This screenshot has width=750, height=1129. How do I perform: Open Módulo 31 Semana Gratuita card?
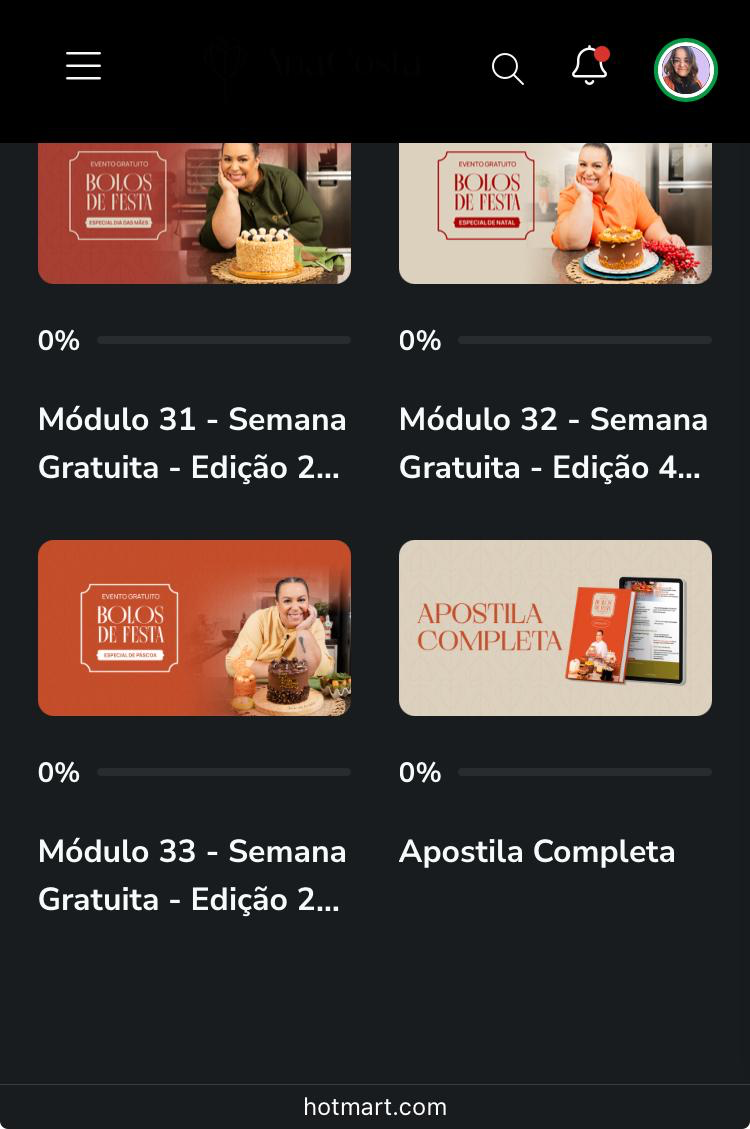(x=194, y=214)
